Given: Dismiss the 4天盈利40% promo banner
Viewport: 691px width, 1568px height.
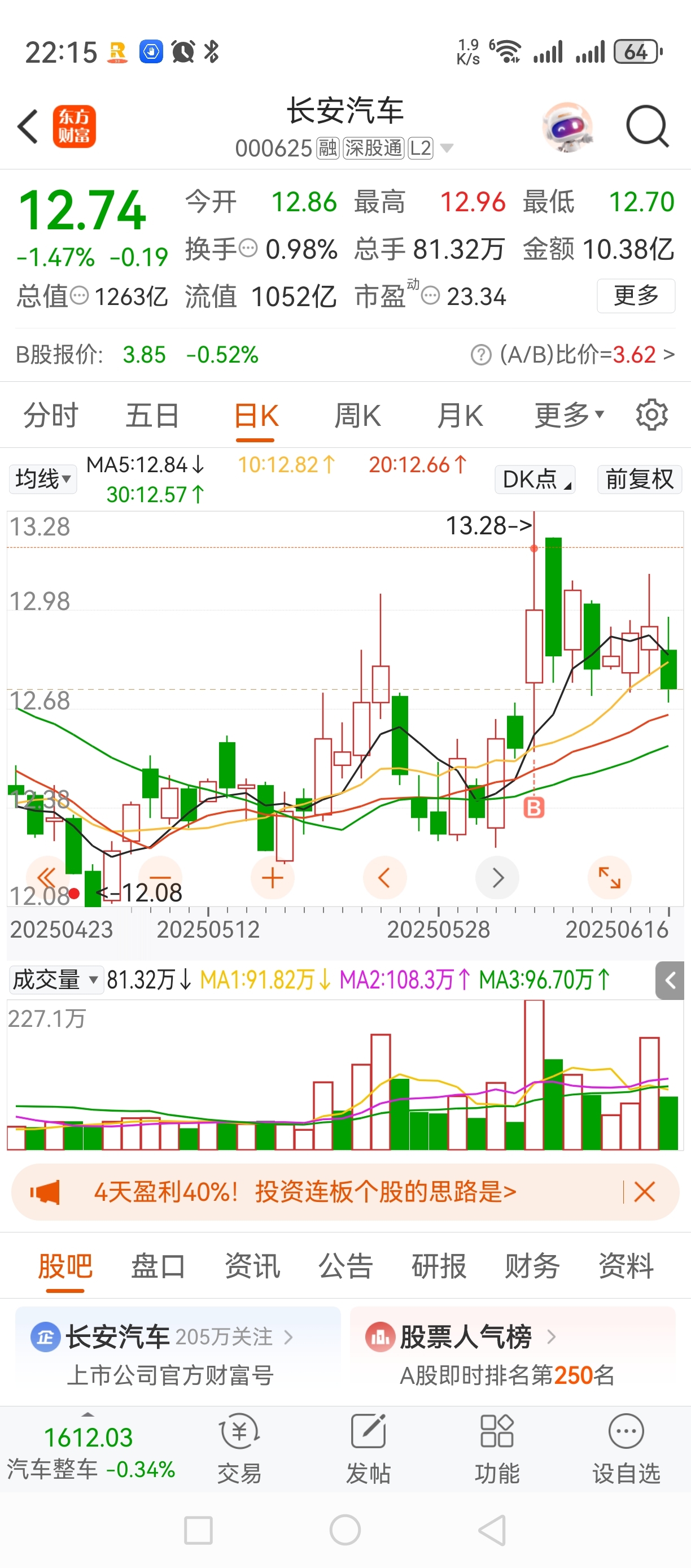Looking at the screenshot, I should pos(644,1191).
